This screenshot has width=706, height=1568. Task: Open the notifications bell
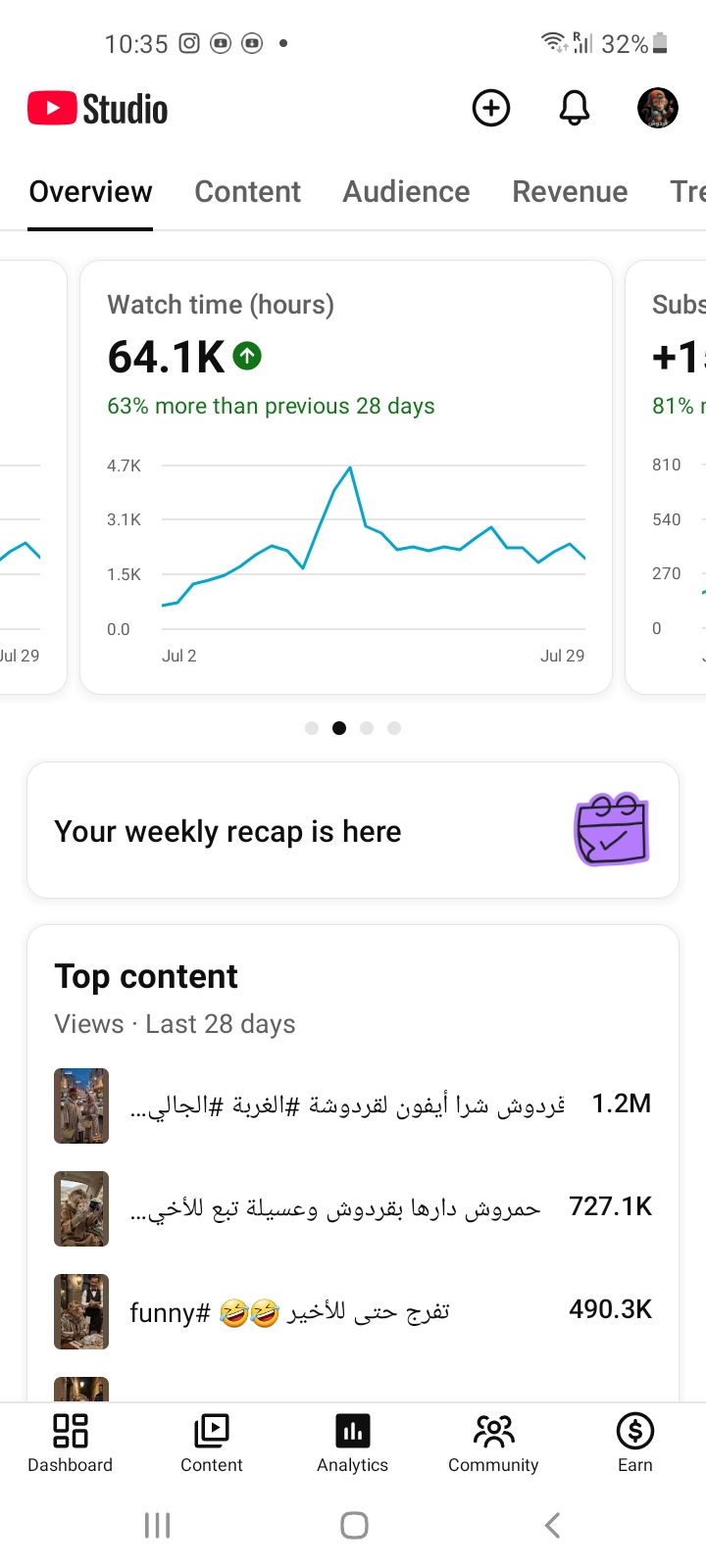point(575,108)
